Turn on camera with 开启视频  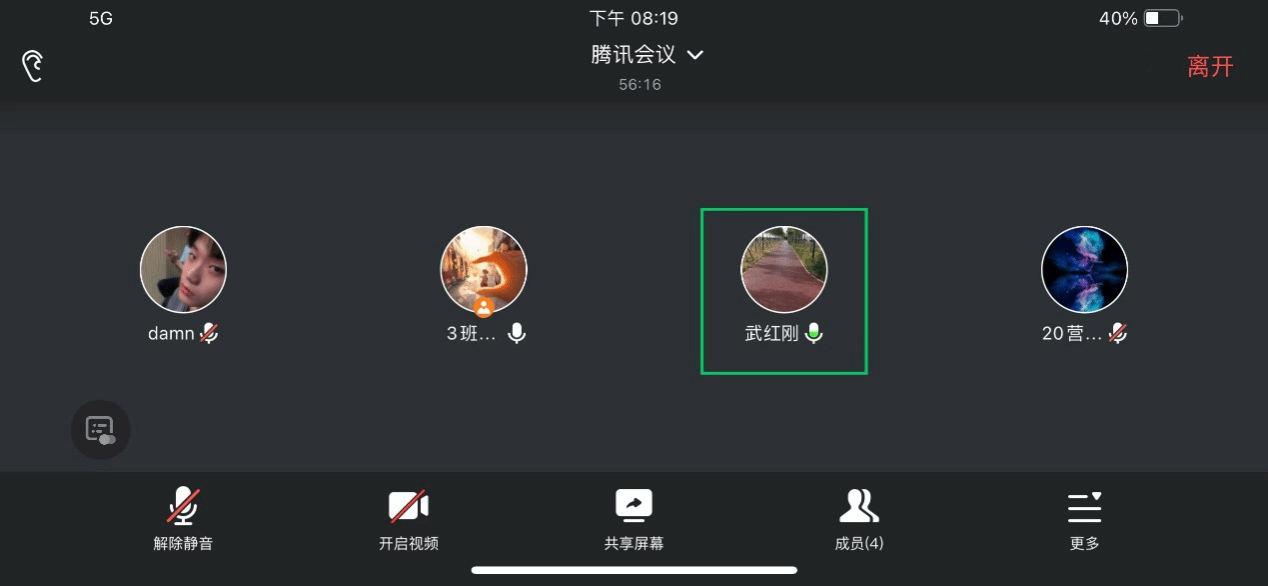click(408, 519)
